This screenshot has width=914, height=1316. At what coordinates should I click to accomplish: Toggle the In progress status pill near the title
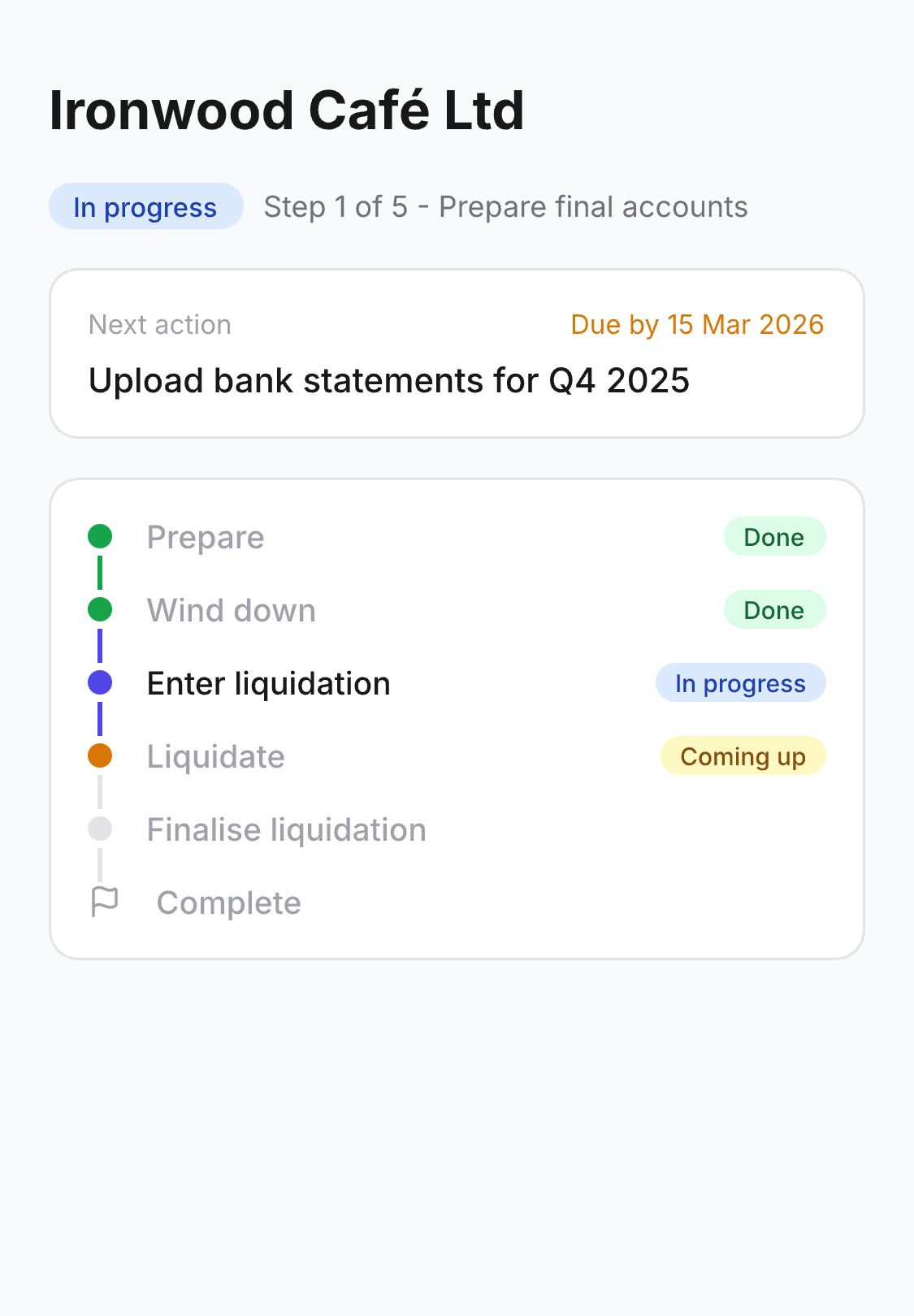point(145,207)
